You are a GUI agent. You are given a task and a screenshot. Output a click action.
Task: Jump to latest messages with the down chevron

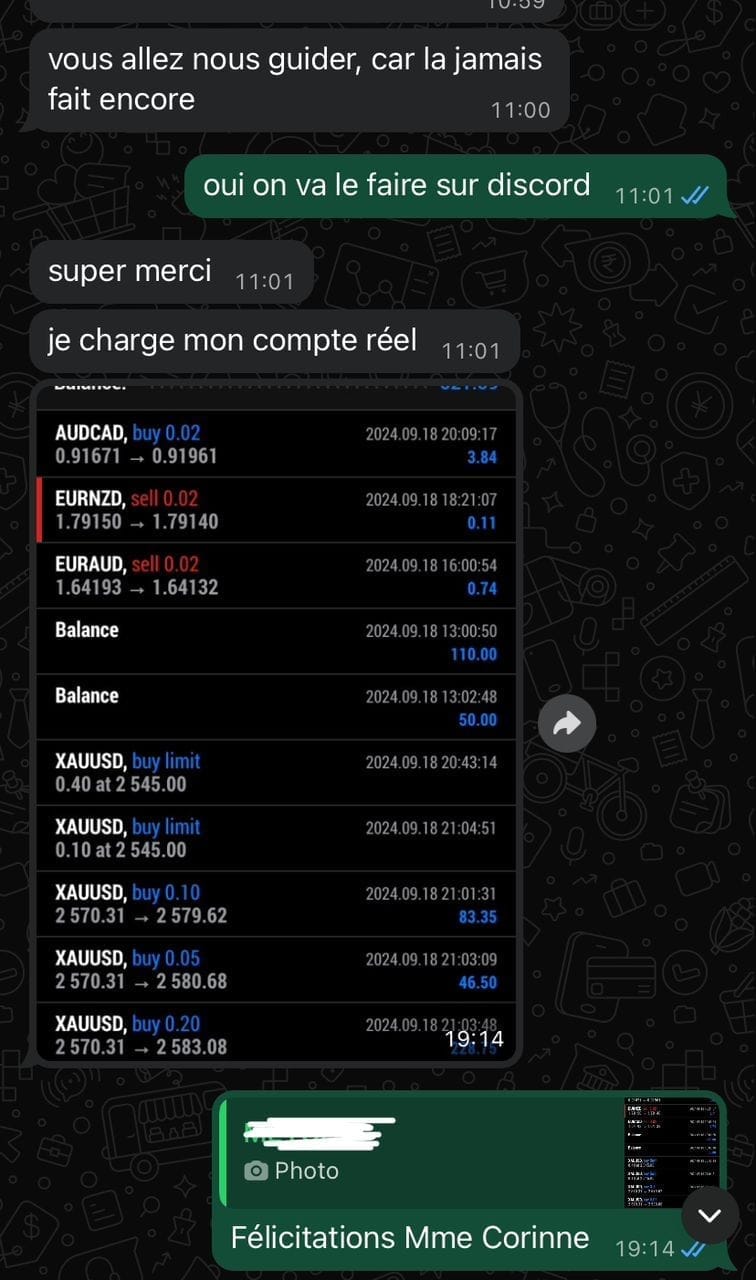point(710,1215)
